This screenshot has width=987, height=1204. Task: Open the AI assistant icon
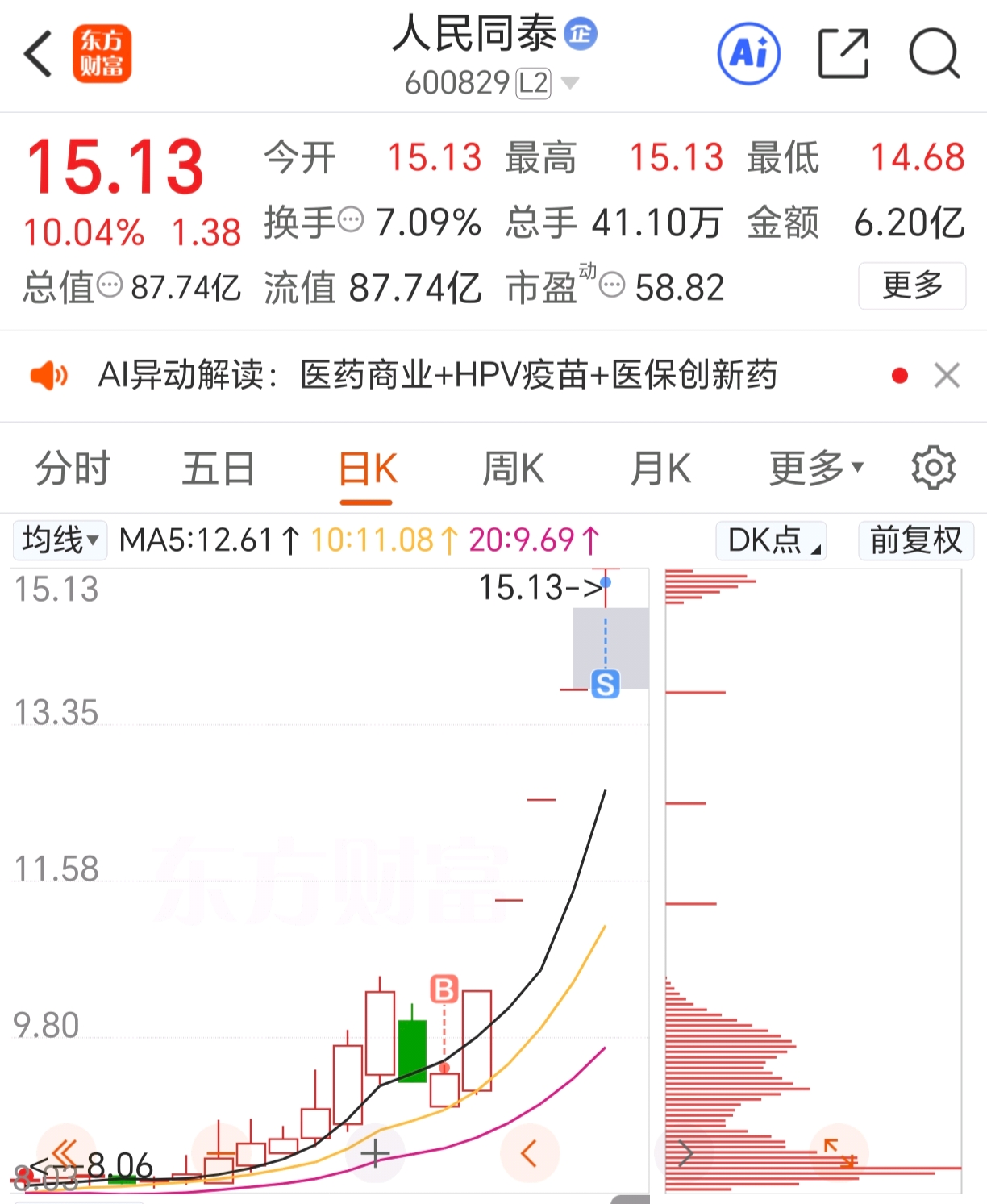coord(749,54)
